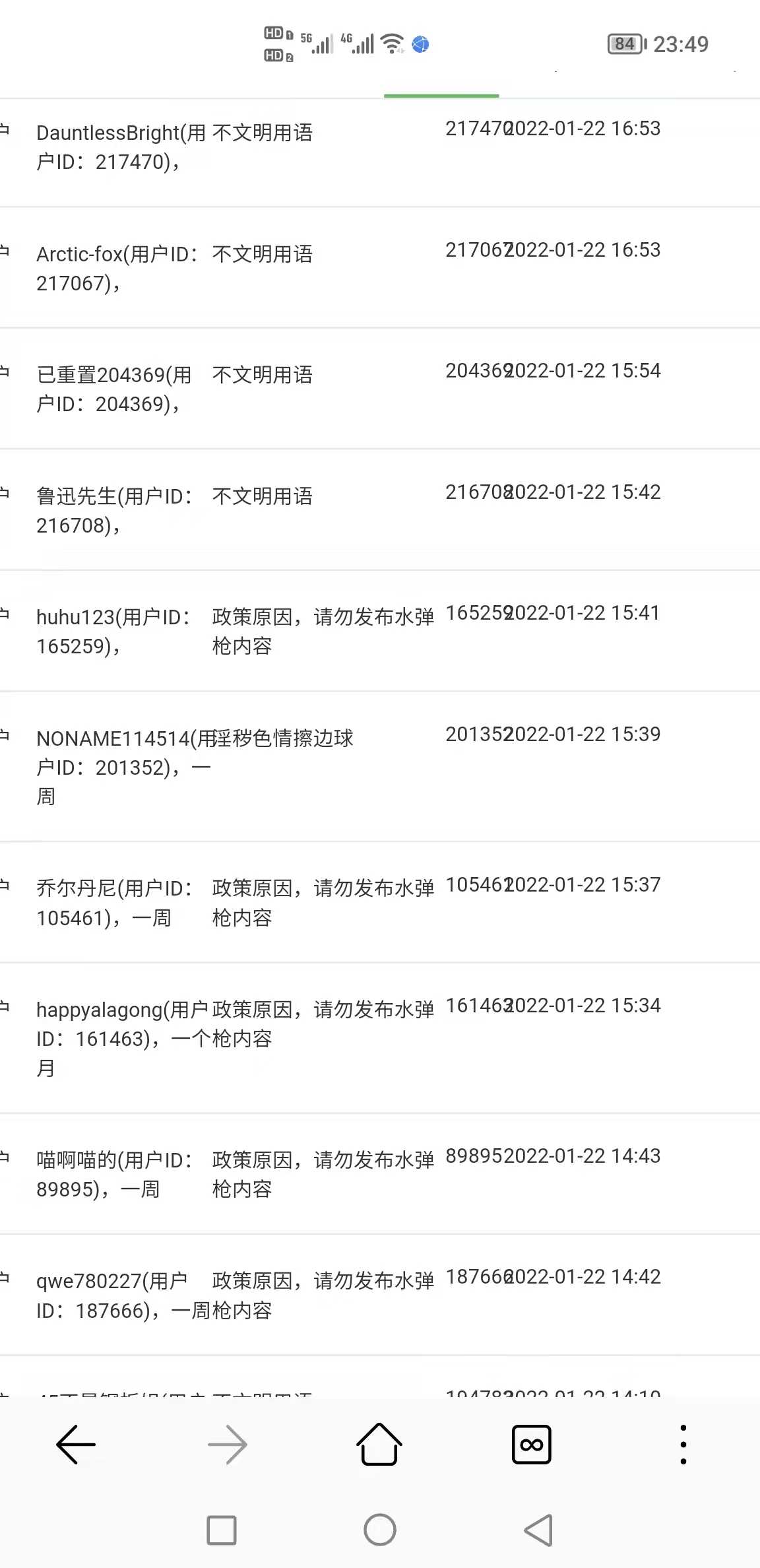
Task: Tap the system home circle button
Action: click(380, 1530)
